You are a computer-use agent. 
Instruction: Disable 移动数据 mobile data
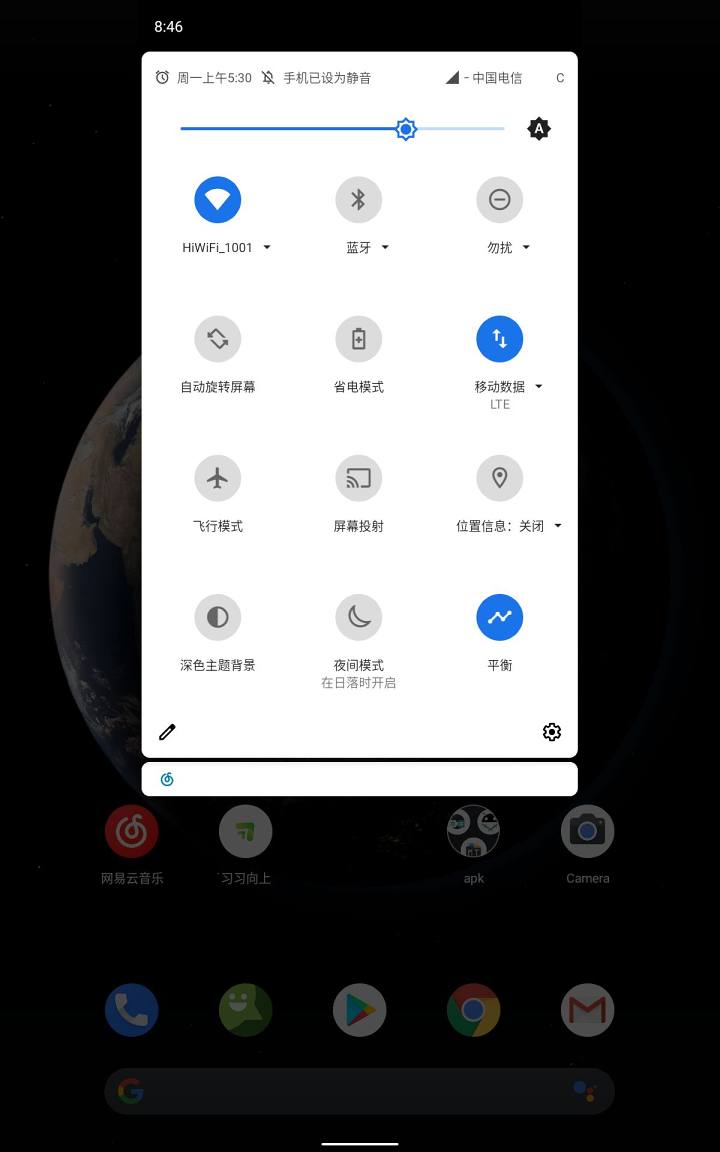tap(499, 339)
